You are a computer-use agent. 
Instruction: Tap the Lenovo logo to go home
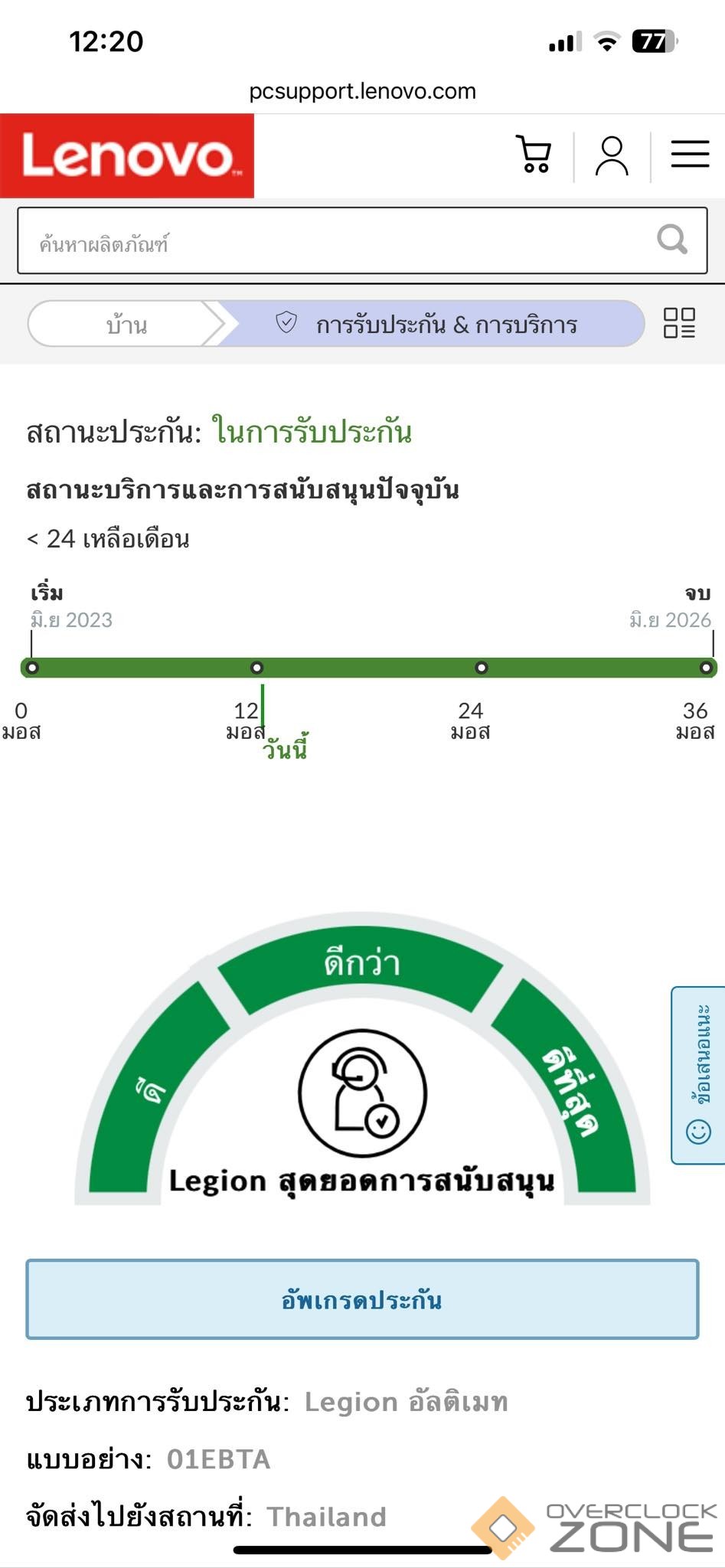tap(127, 156)
